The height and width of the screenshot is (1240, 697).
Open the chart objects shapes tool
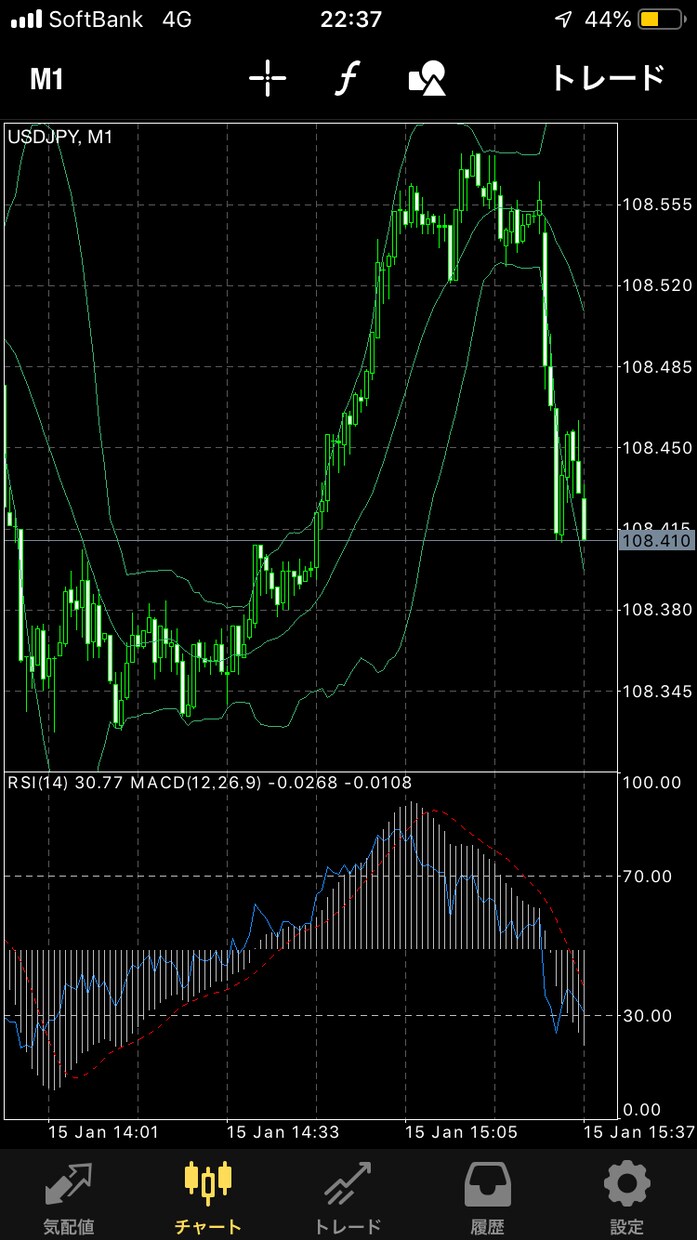[427, 79]
